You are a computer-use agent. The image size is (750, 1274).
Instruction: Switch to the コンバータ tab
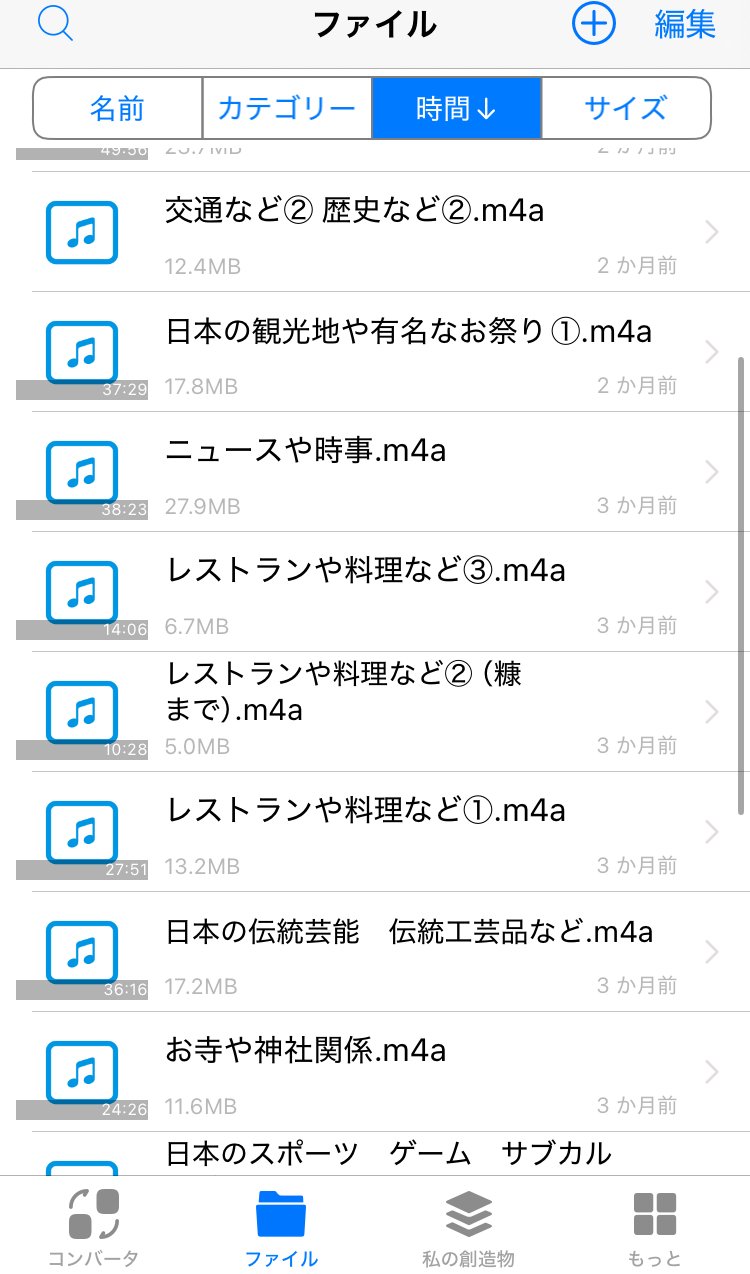click(94, 1226)
